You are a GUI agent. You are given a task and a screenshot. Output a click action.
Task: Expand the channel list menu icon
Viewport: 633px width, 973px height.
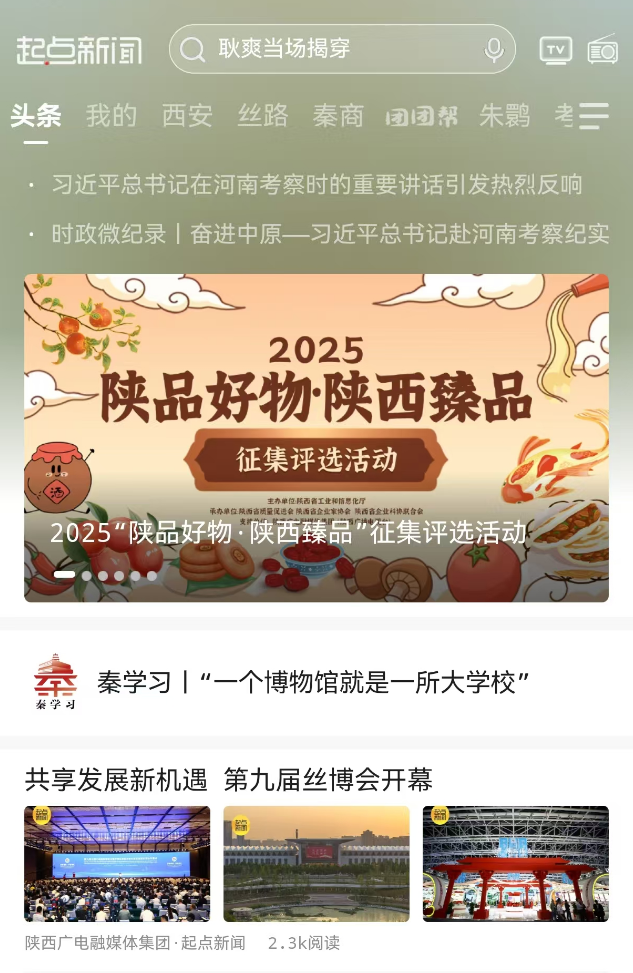(x=594, y=116)
